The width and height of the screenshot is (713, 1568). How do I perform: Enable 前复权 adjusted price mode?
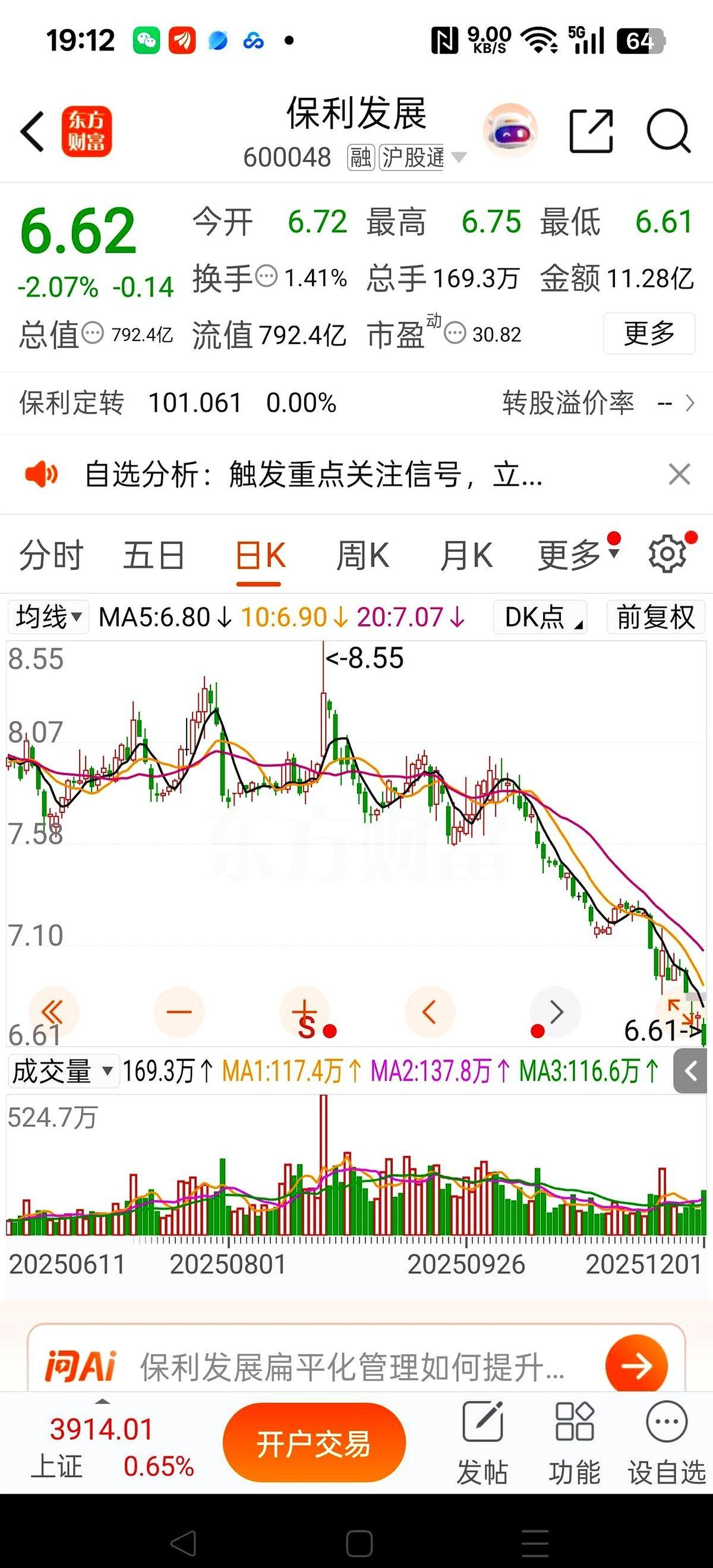click(655, 617)
